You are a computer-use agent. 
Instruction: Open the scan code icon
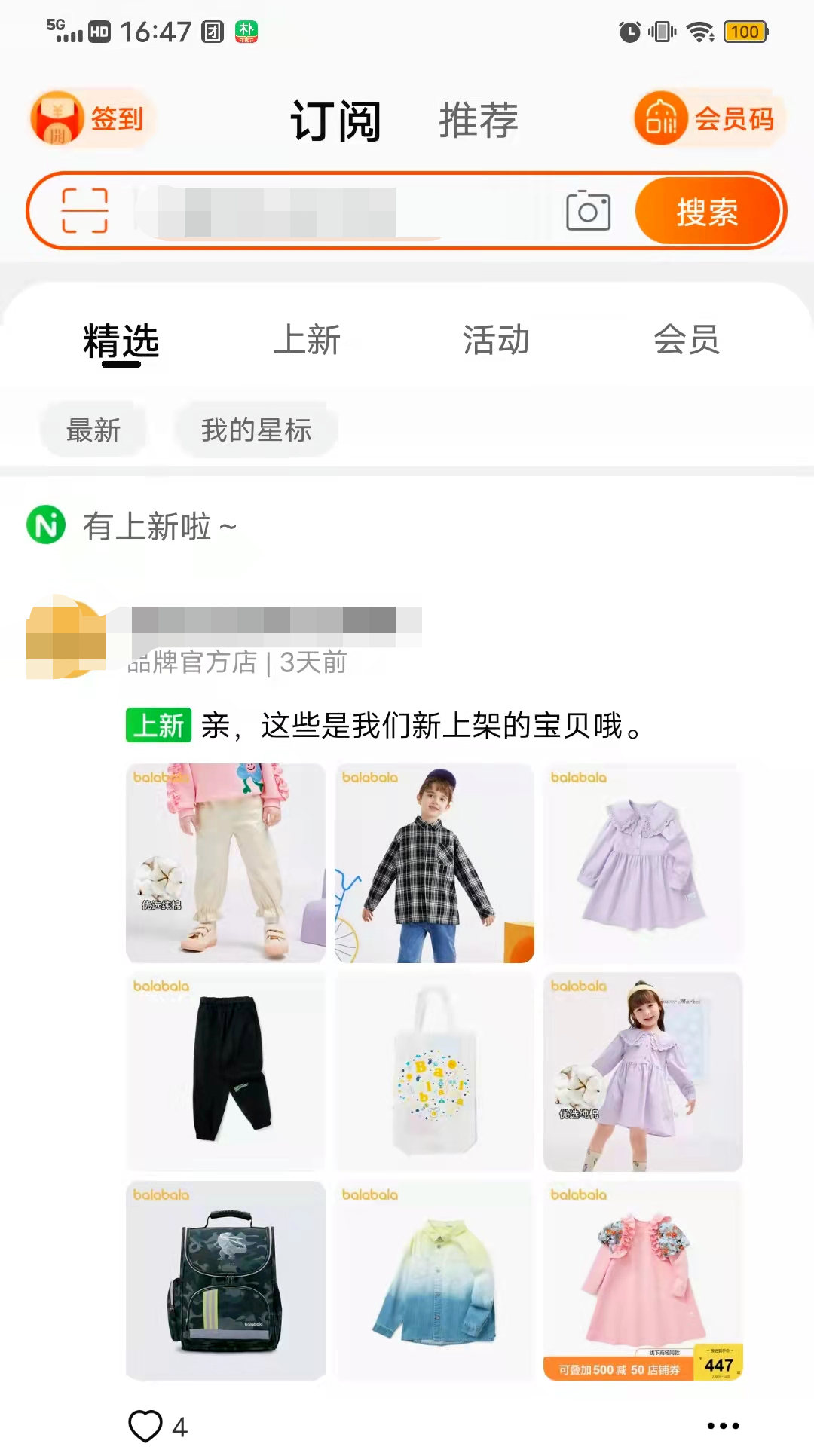(84, 211)
